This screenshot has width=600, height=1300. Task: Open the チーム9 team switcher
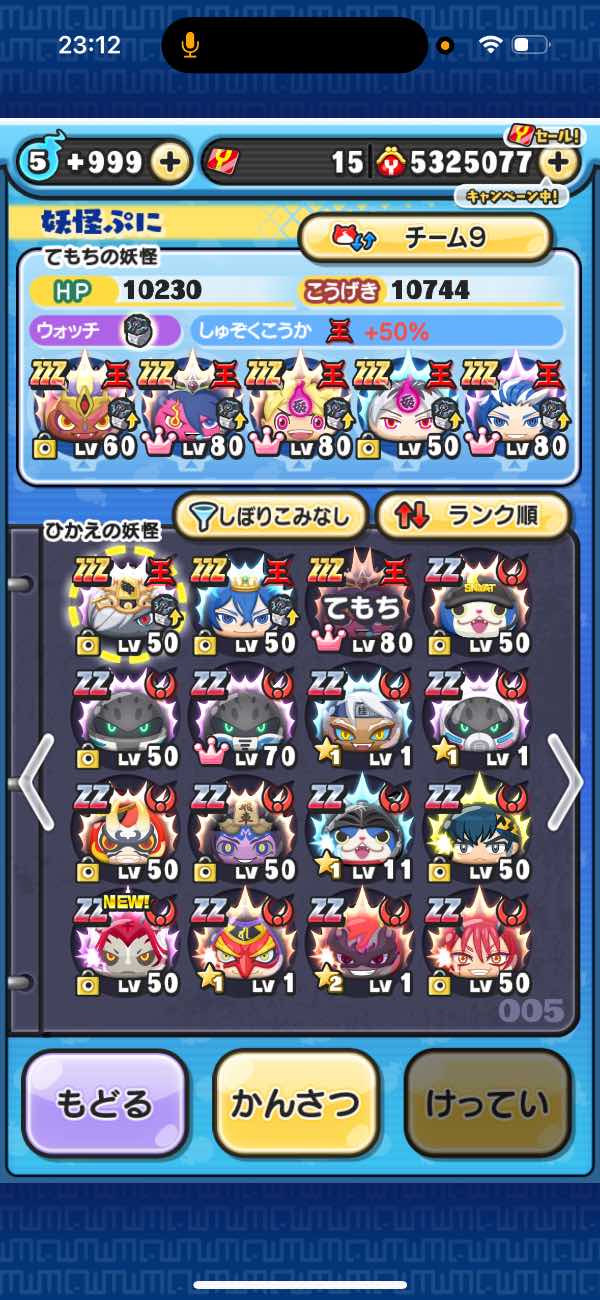pyautogui.click(x=425, y=238)
